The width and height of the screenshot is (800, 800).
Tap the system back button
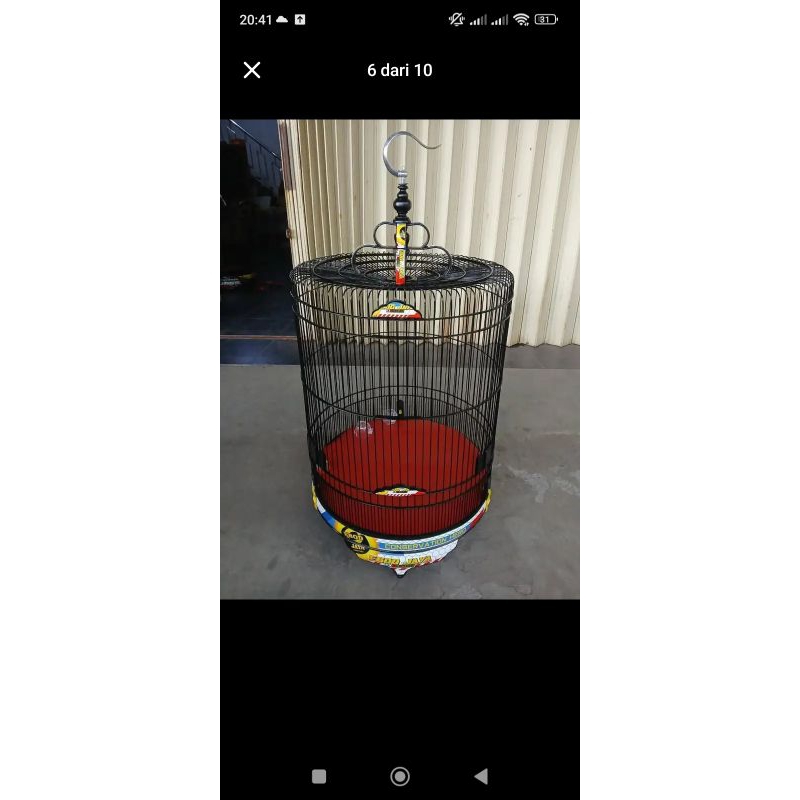[481, 776]
